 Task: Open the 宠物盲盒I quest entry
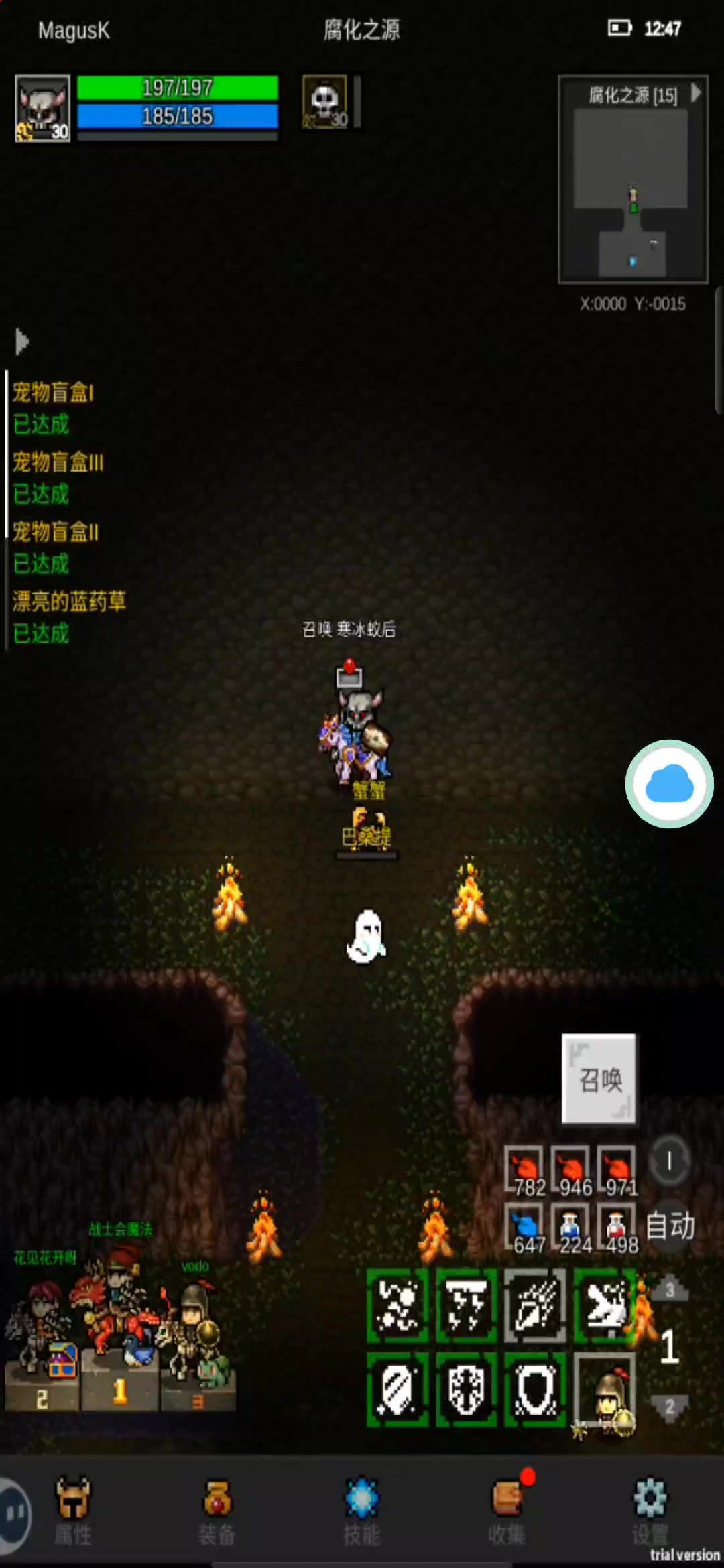(53, 392)
